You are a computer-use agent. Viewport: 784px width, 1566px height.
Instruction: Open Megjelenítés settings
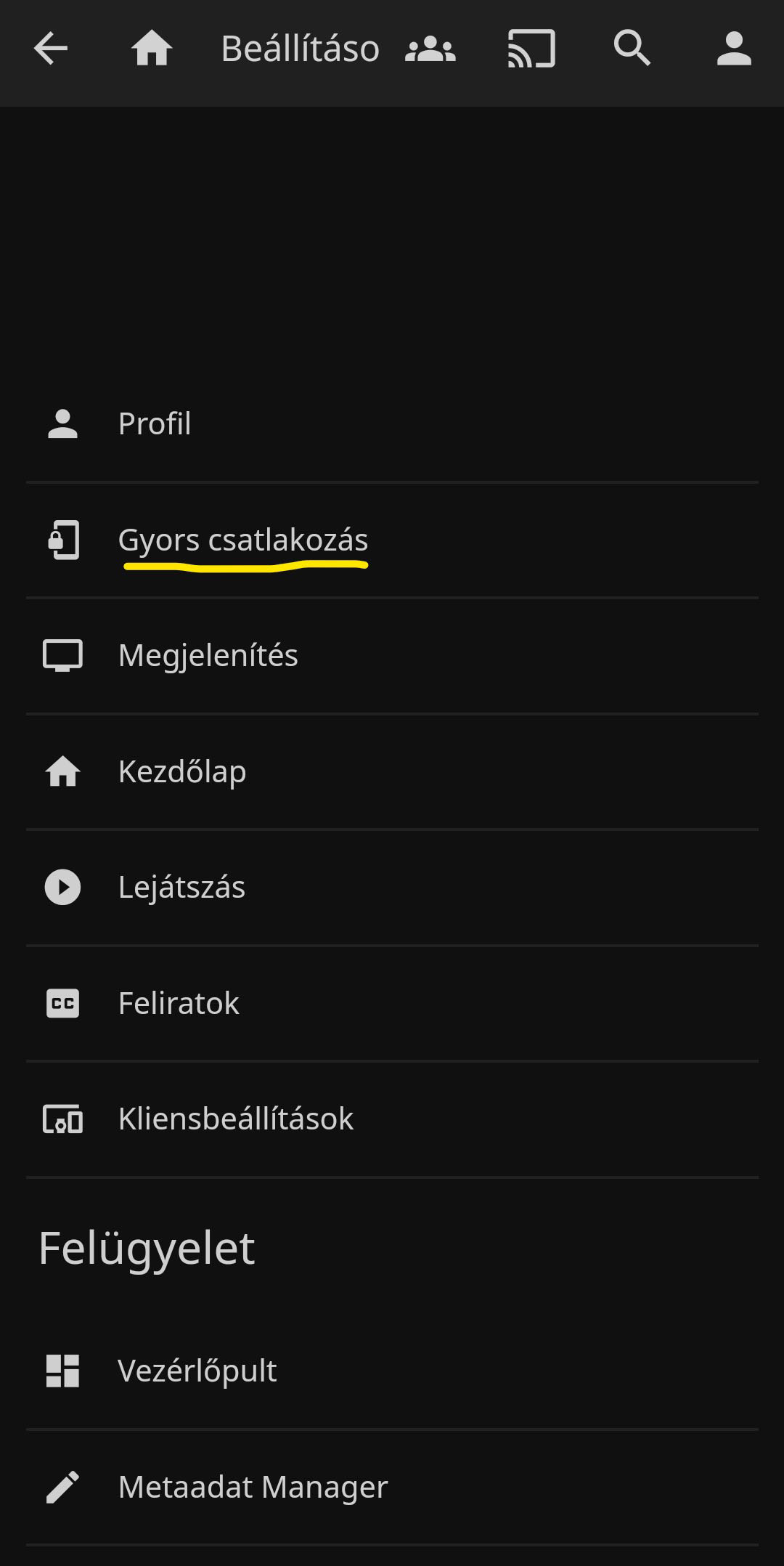[392, 655]
